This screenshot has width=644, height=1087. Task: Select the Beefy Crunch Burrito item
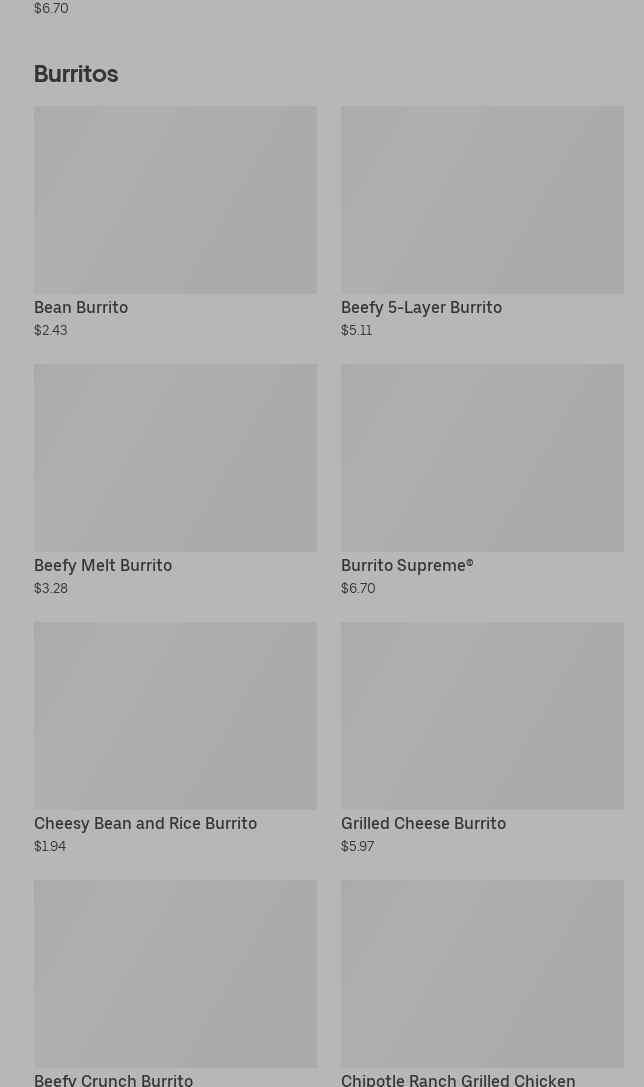click(x=175, y=980)
